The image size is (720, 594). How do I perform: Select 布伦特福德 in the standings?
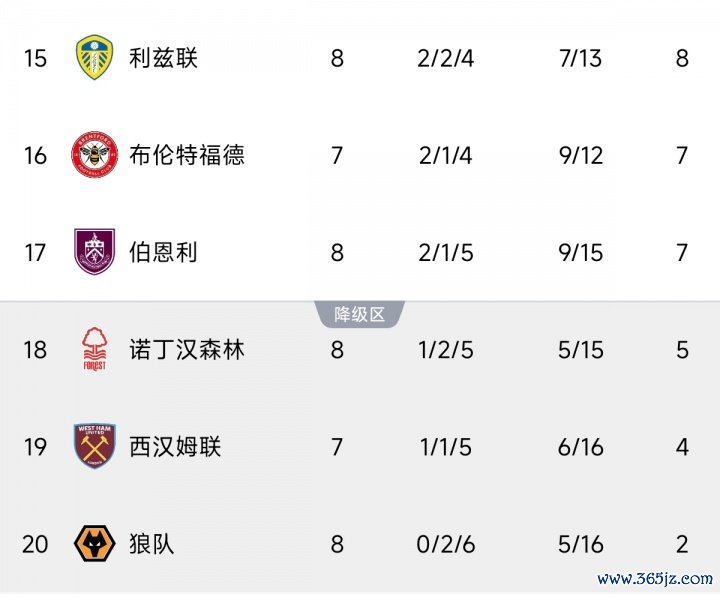(x=186, y=155)
